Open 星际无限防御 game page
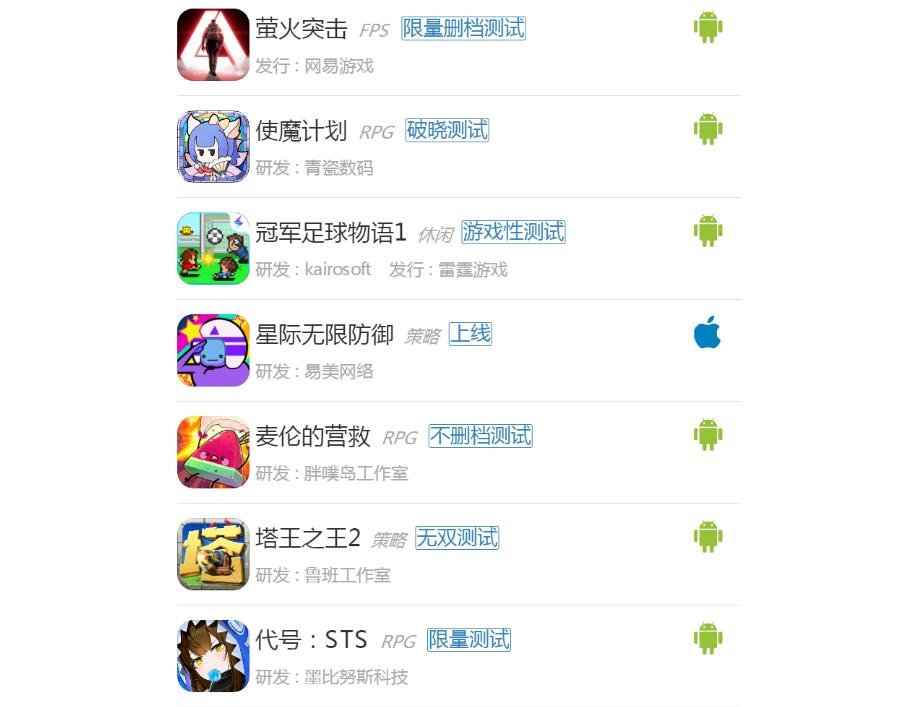Screen dimensions: 900x707 point(324,335)
